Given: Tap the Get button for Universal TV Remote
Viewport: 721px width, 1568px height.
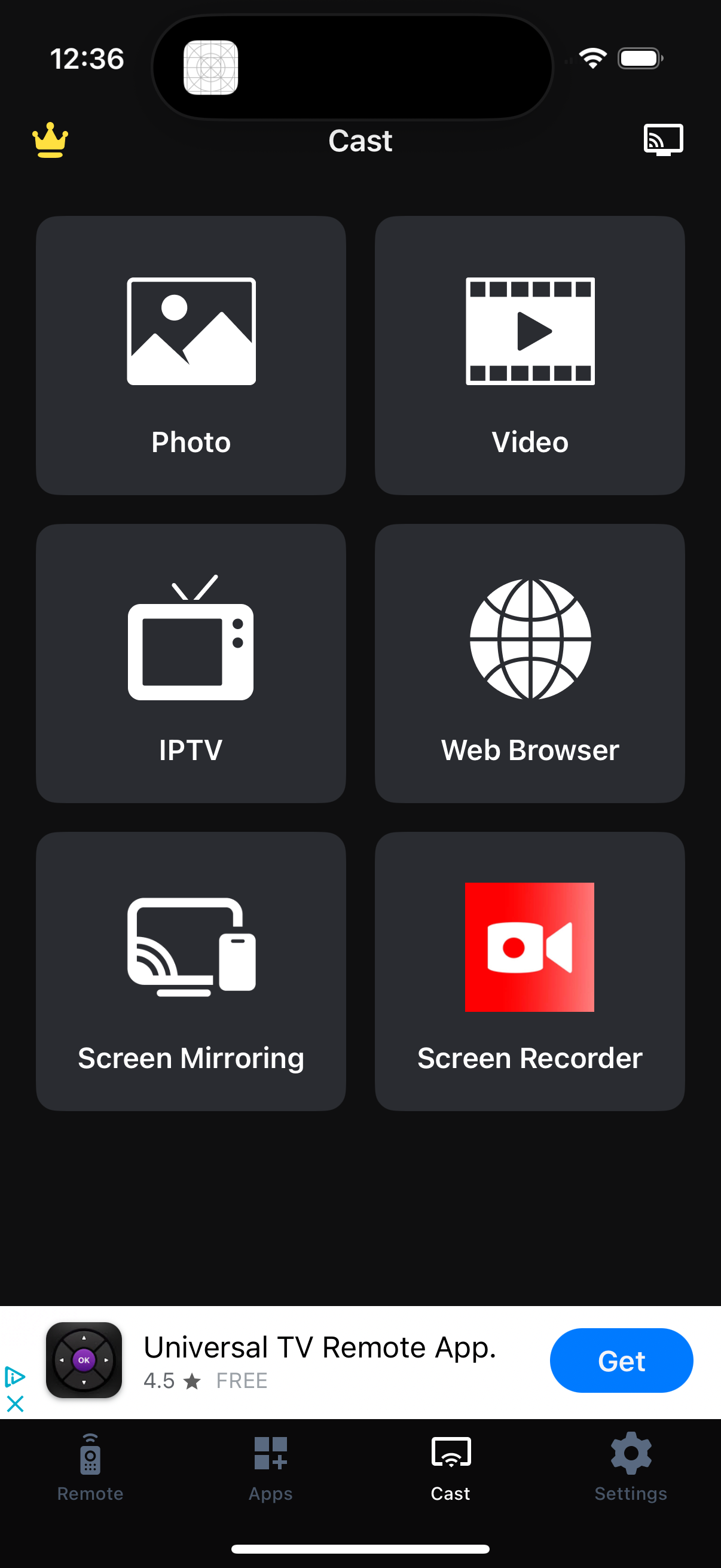Looking at the screenshot, I should [x=621, y=1361].
